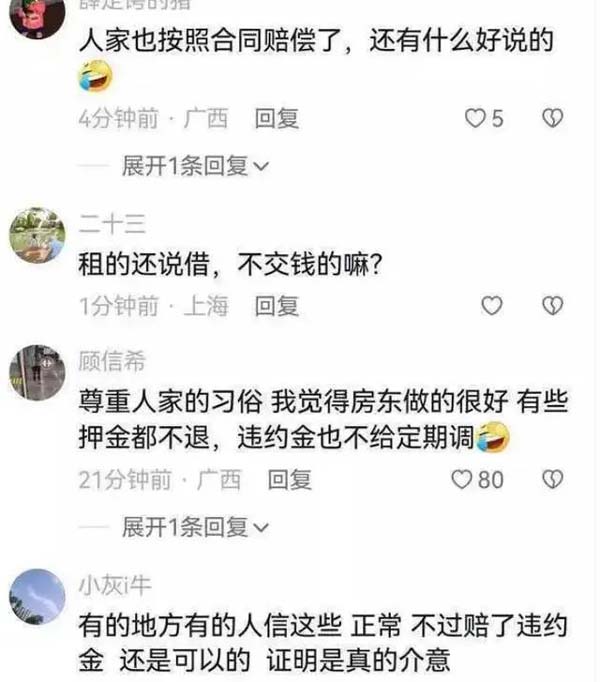This screenshot has width=600, height=682.
Task: Expand 1 reply under 顾信希's comment
Action: tap(194, 526)
